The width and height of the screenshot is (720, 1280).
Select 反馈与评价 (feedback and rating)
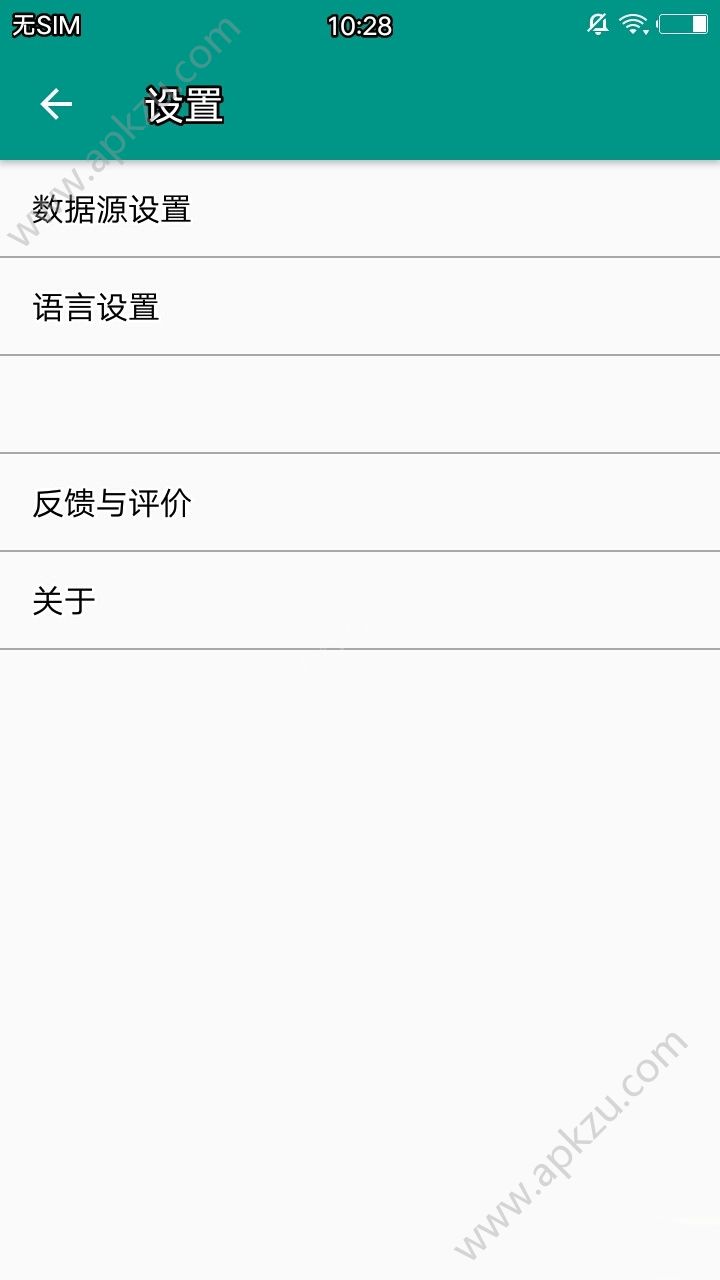(x=360, y=504)
